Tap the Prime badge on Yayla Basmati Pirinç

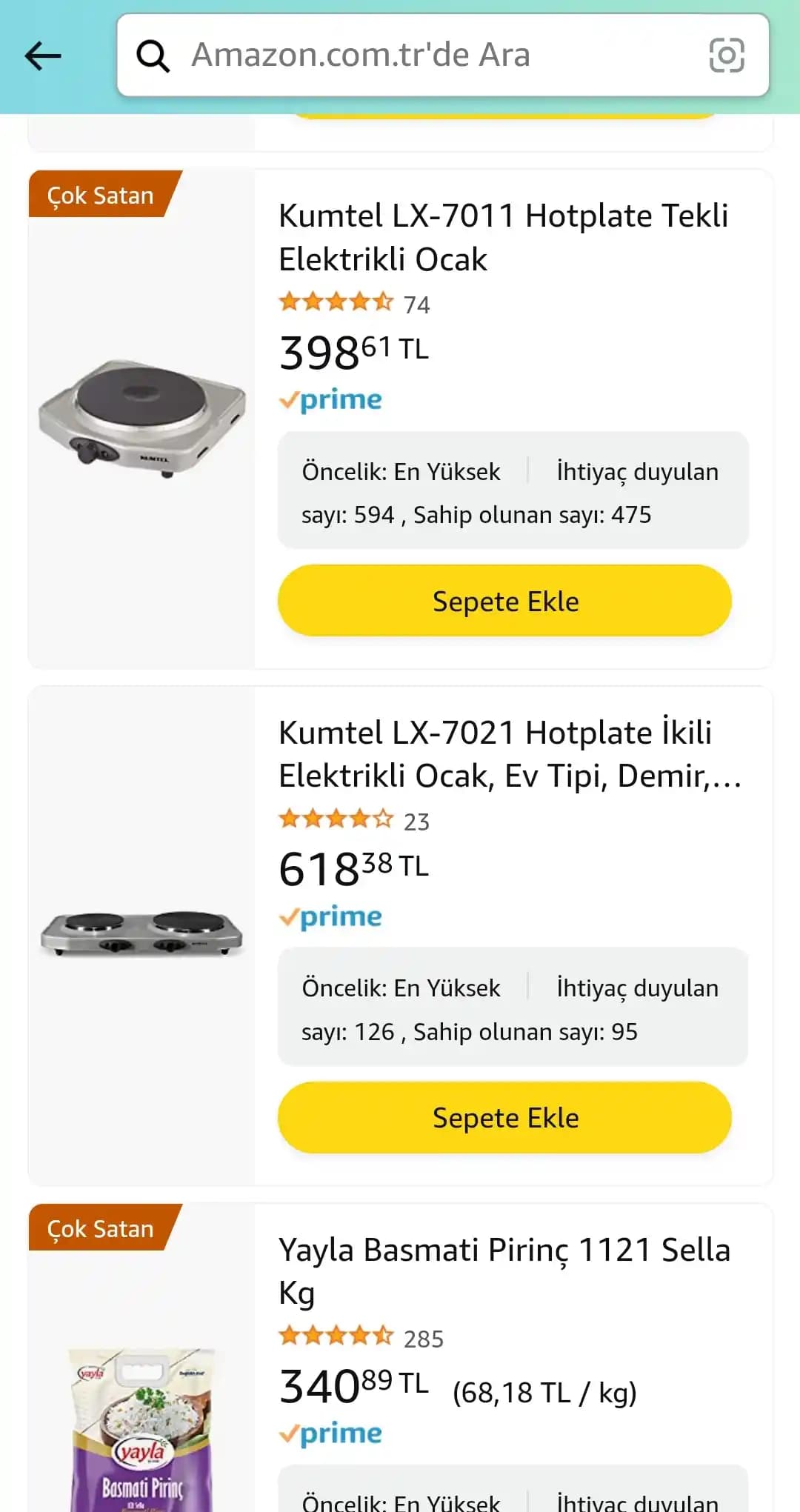(331, 1433)
